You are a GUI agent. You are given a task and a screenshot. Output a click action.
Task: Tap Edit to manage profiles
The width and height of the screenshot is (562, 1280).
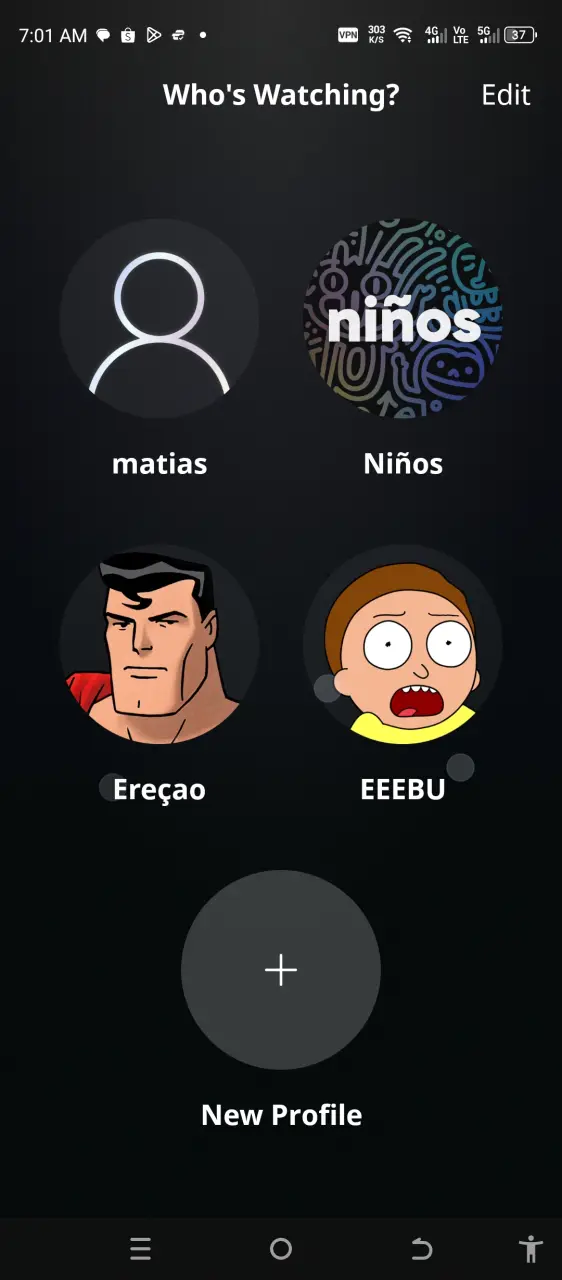[x=506, y=95]
